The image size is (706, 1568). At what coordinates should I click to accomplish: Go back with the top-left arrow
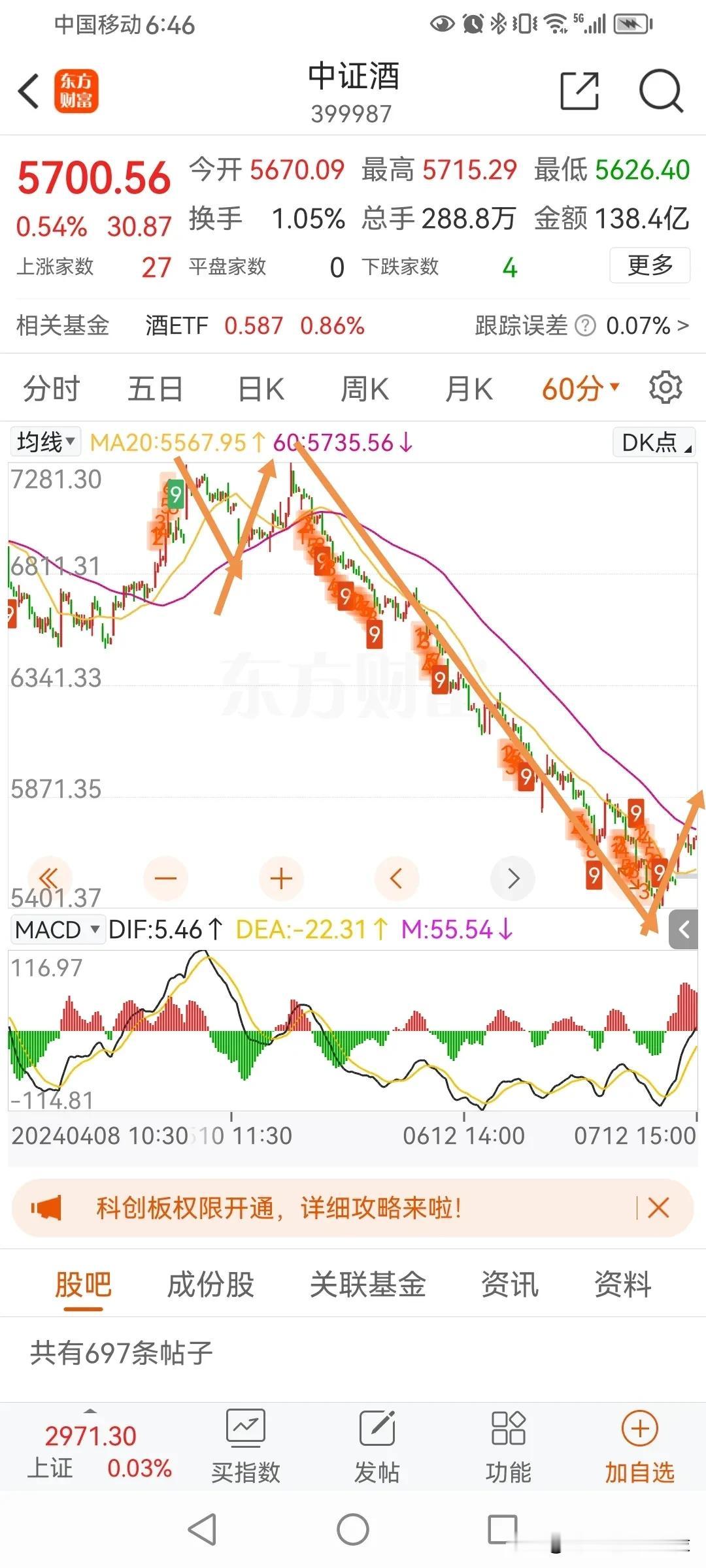pyautogui.click(x=29, y=91)
